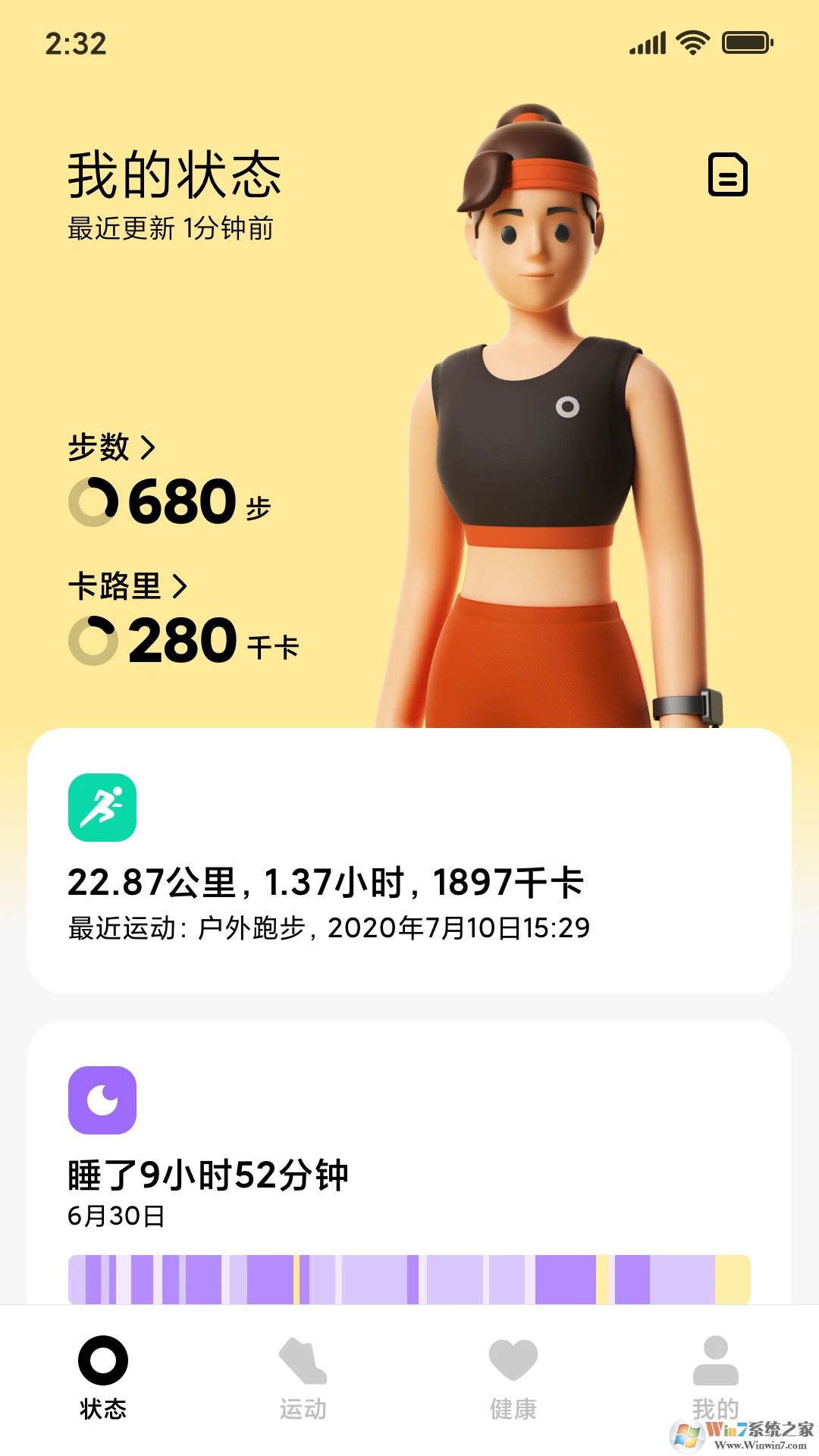
Task: Open the report card icon in top right
Action: (729, 176)
